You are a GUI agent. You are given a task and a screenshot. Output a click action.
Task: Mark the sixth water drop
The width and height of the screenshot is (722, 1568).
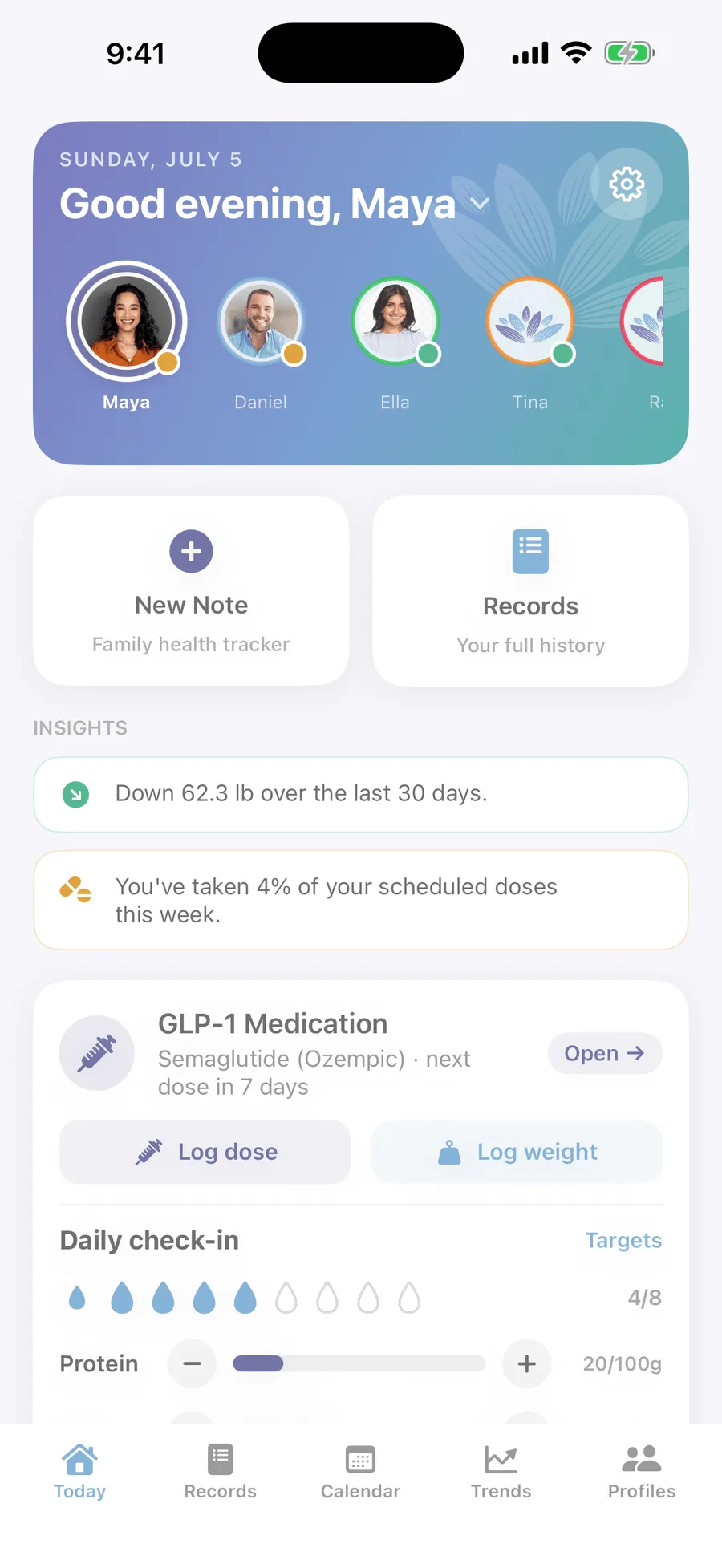(286, 1297)
